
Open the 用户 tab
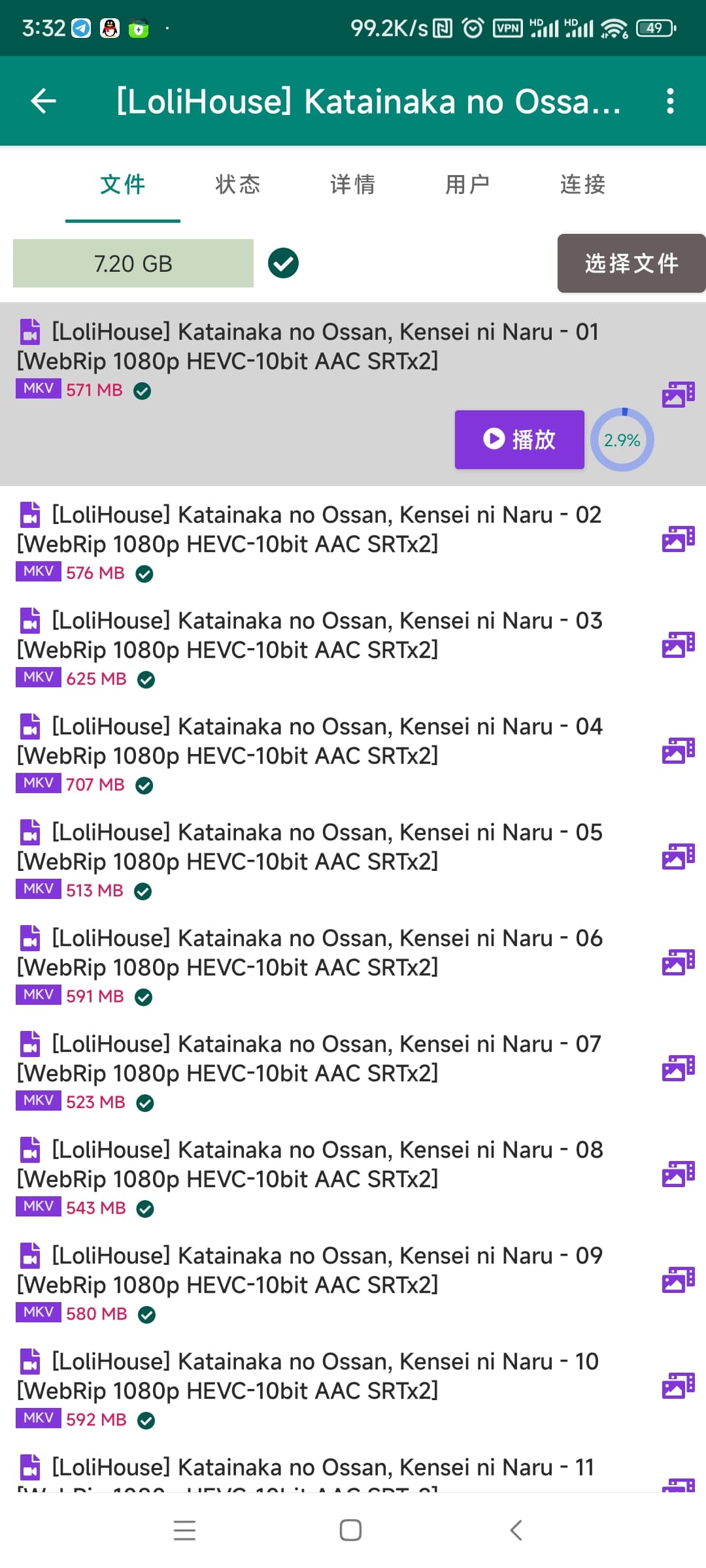pos(468,184)
